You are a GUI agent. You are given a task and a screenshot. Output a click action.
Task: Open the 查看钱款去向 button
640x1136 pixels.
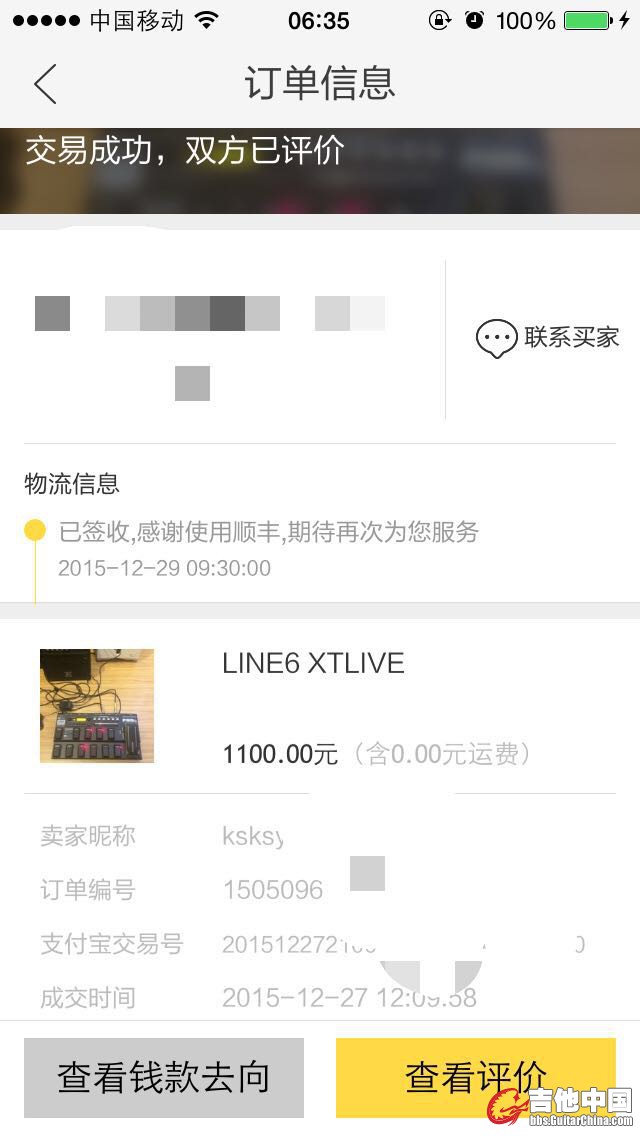pyautogui.click(x=164, y=1077)
